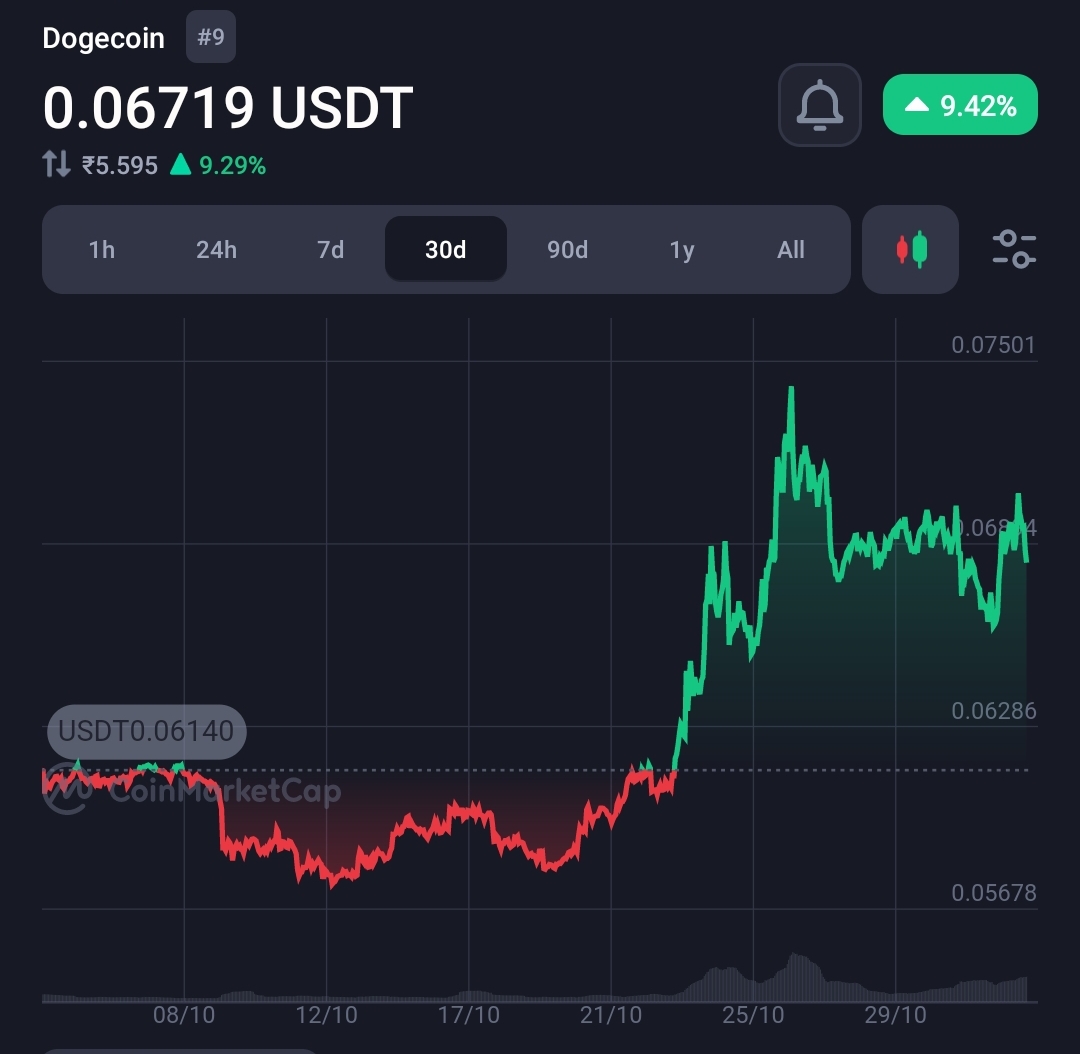
Task: Select the 1h time range
Action: coord(102,250)
